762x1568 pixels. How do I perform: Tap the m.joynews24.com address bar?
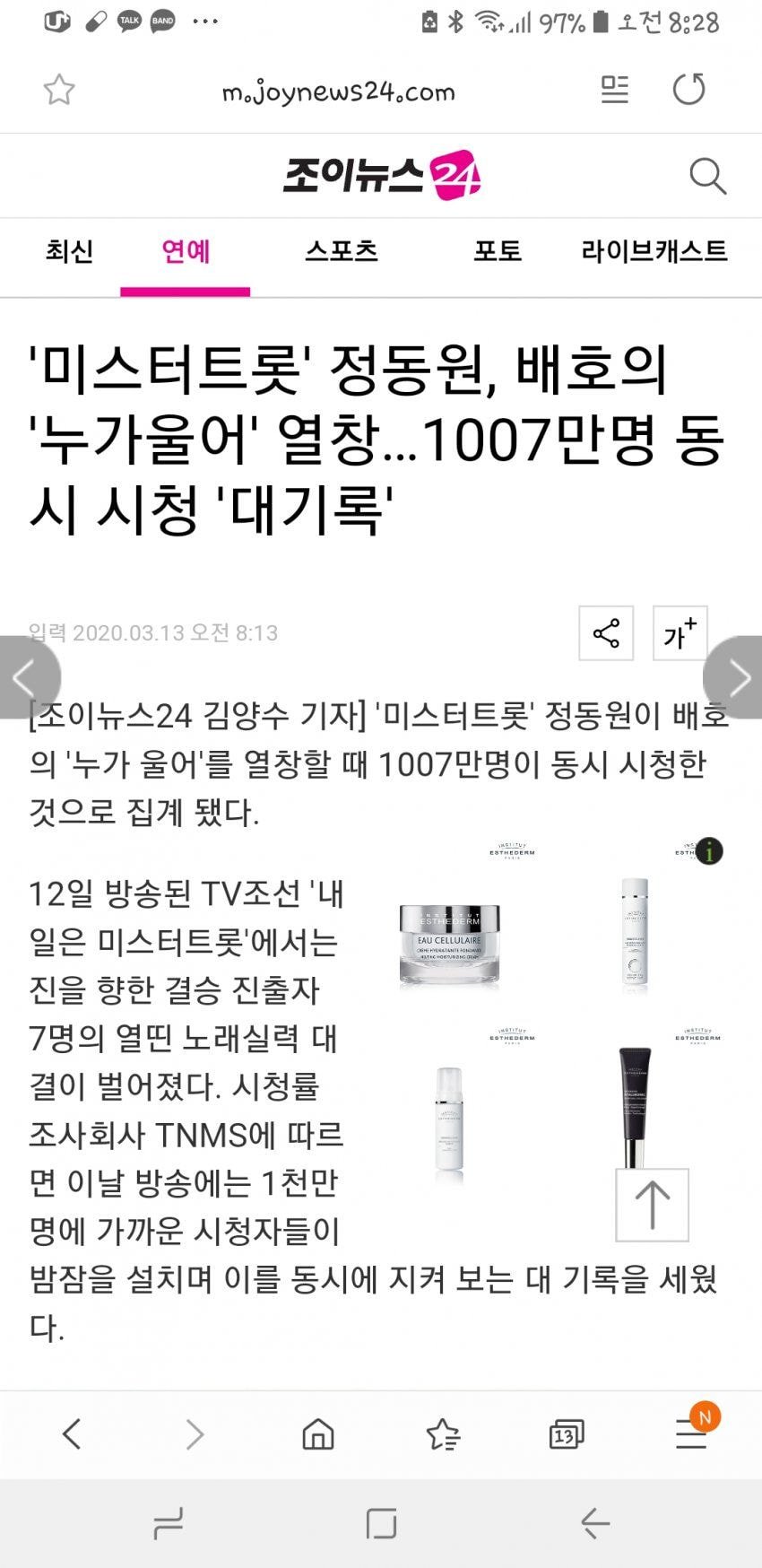(x=339, y=91)
